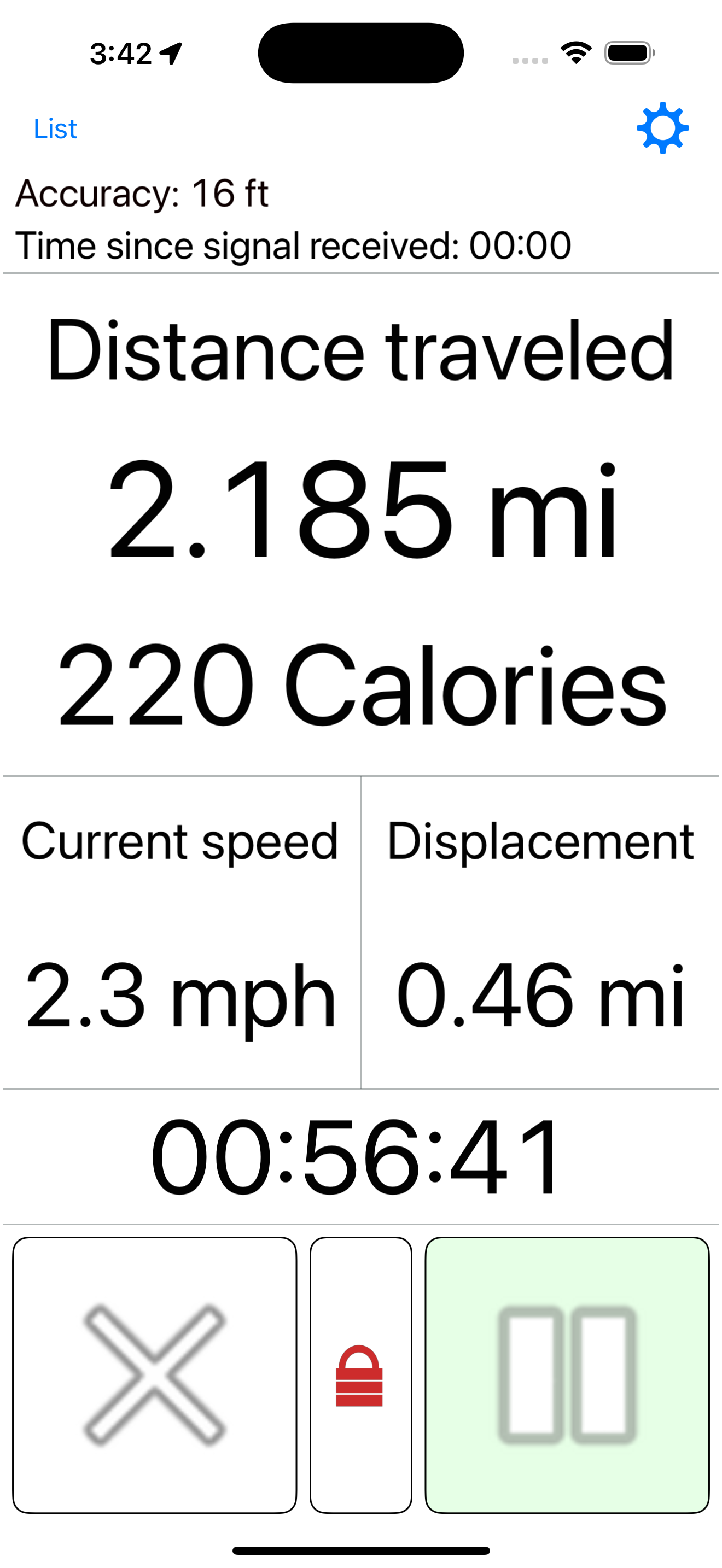This screenshot has height=1568, width=722.
Task: Tap the Wi-Fi icon in the status bar
Action: pos(575,52)
